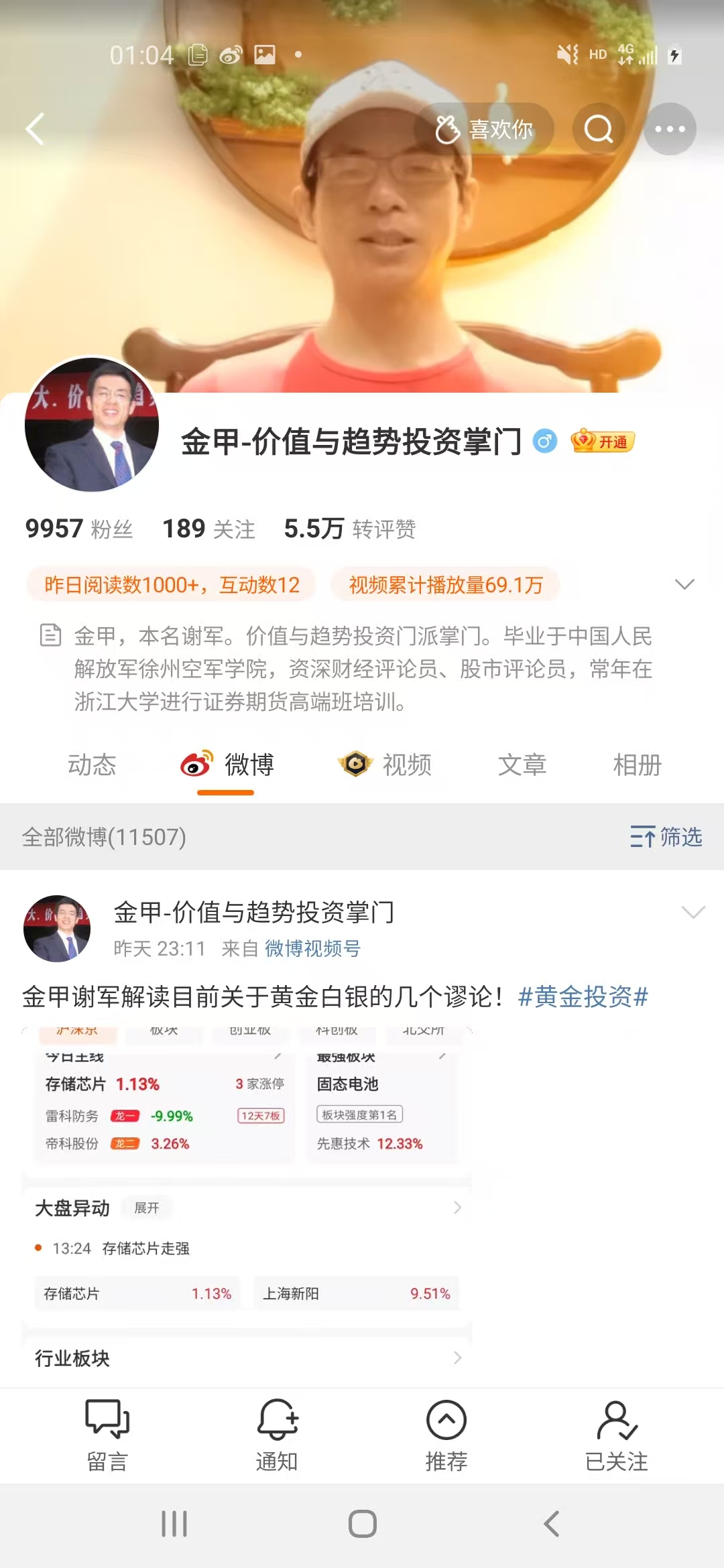The width and height of the screenshot is (724, 1568).
Task: Open the 筛选 filter for posts
Action: (x=666, y=837)
